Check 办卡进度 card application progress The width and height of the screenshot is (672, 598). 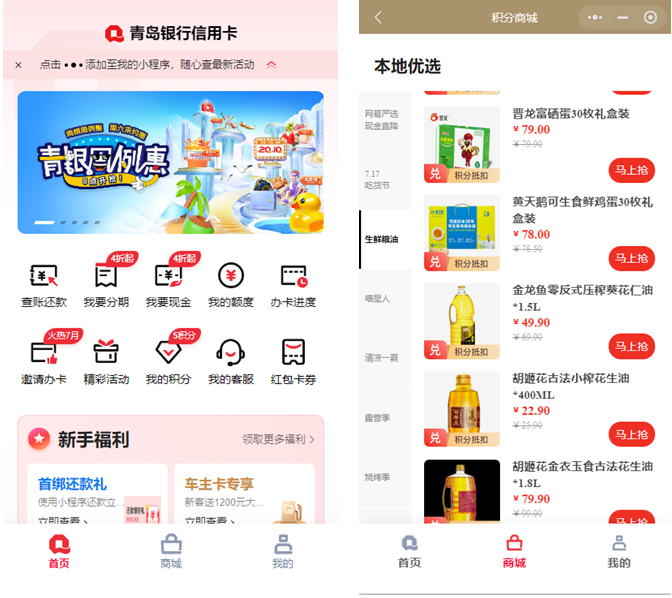point(293,284)
